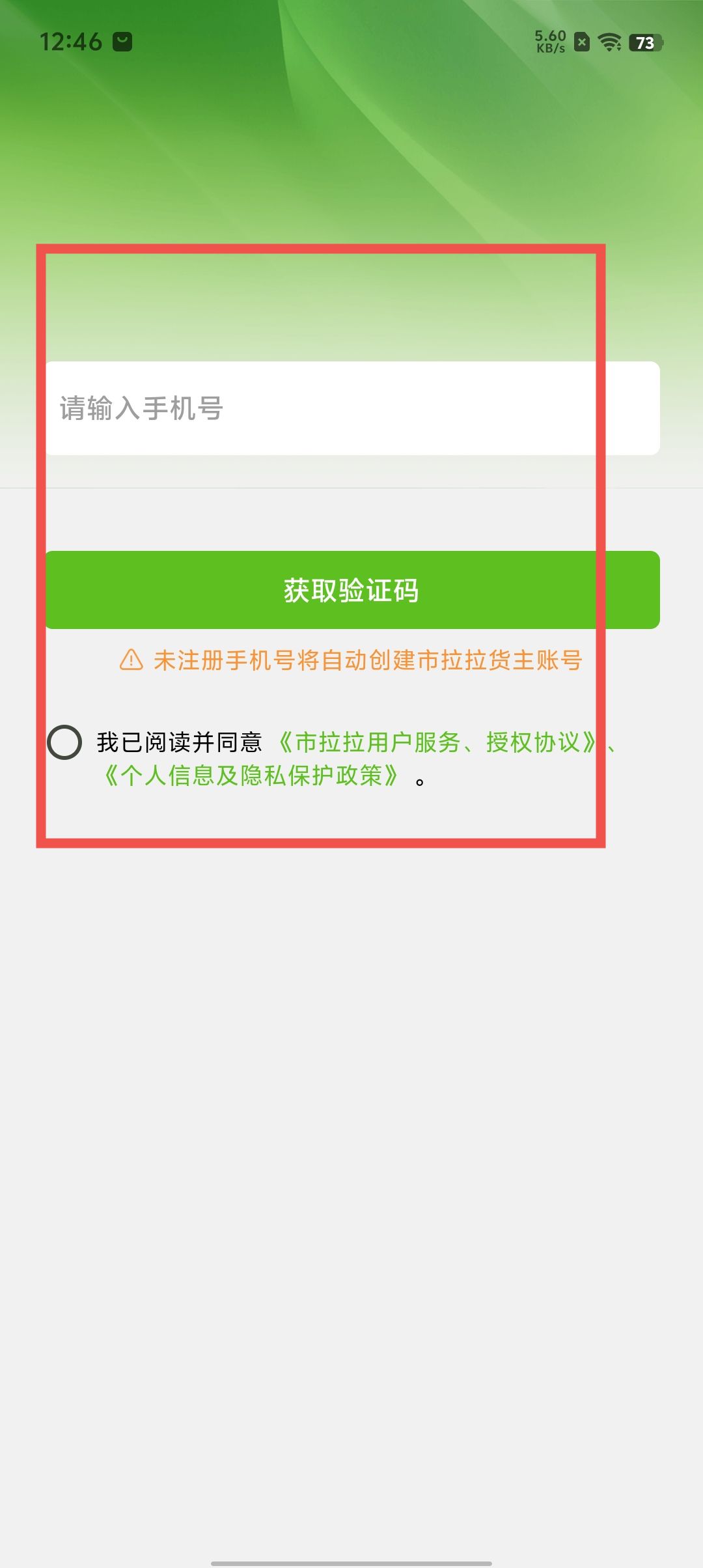Open 《个人信息及隐私保护政策》 link

coord(251,776)
